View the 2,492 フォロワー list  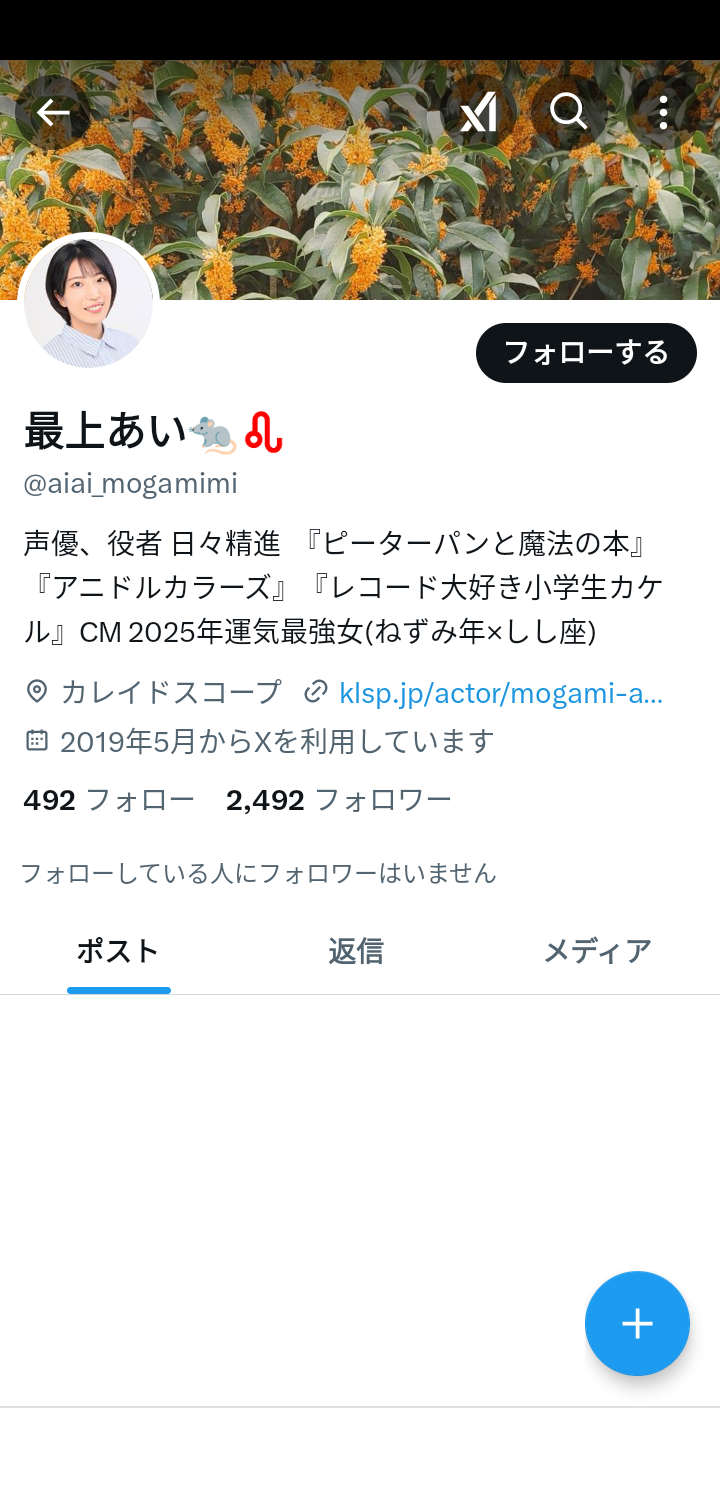[x=339, y=800]
